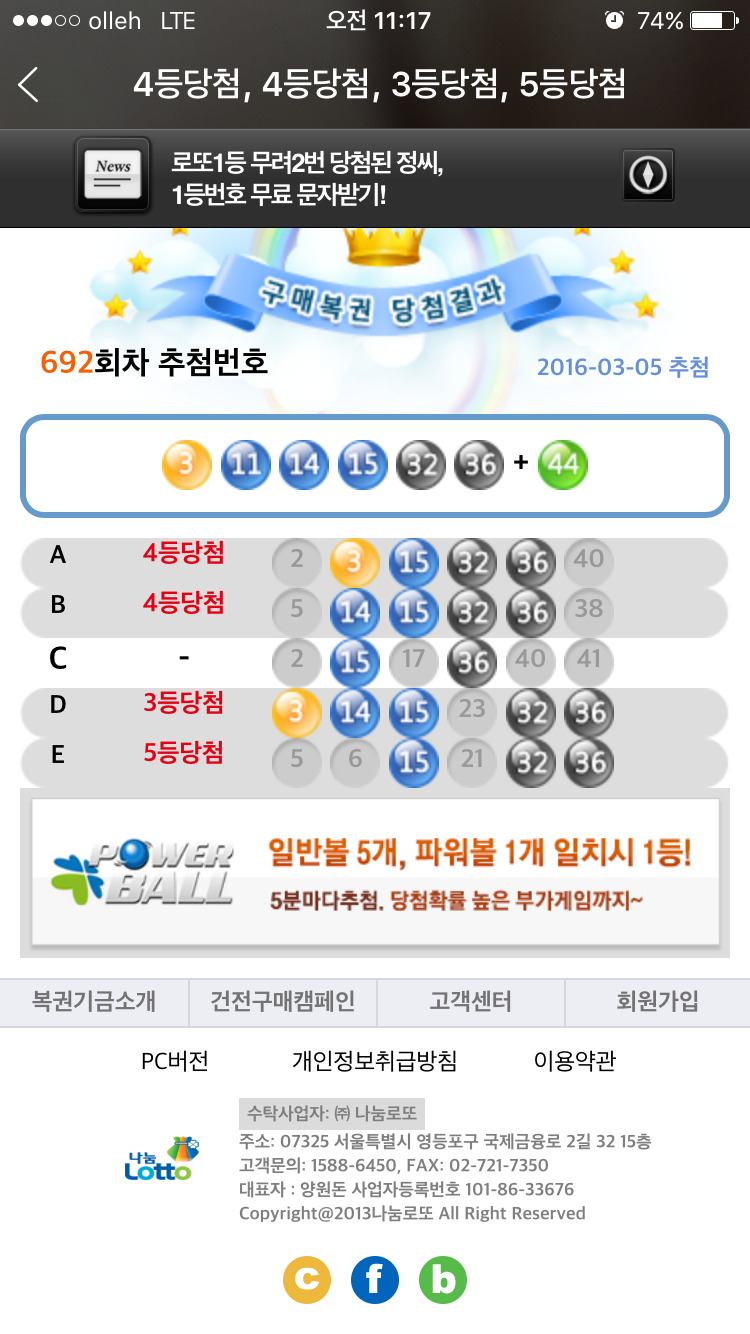Open the blue f Facebook icon

point(375,1280)
